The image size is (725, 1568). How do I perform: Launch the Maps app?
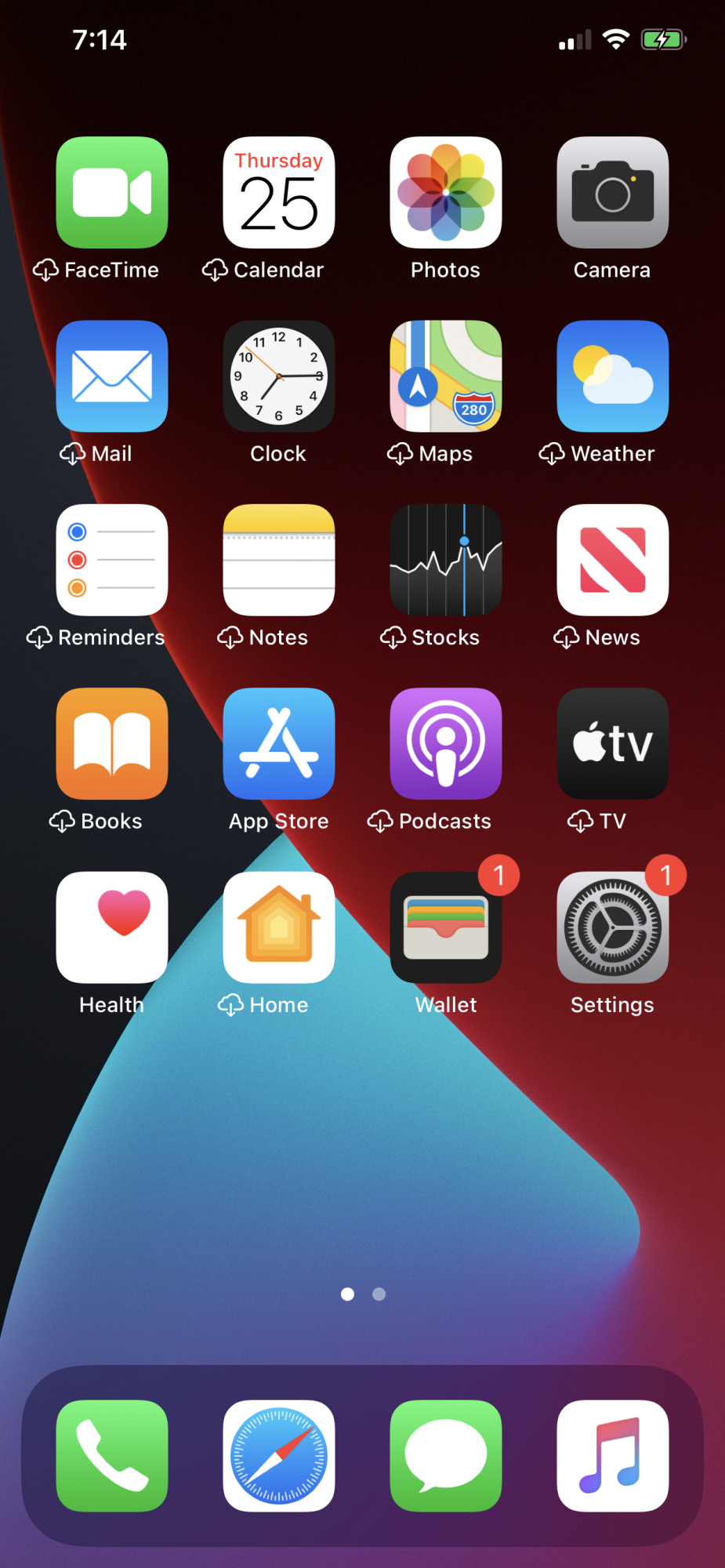(445, 376)
